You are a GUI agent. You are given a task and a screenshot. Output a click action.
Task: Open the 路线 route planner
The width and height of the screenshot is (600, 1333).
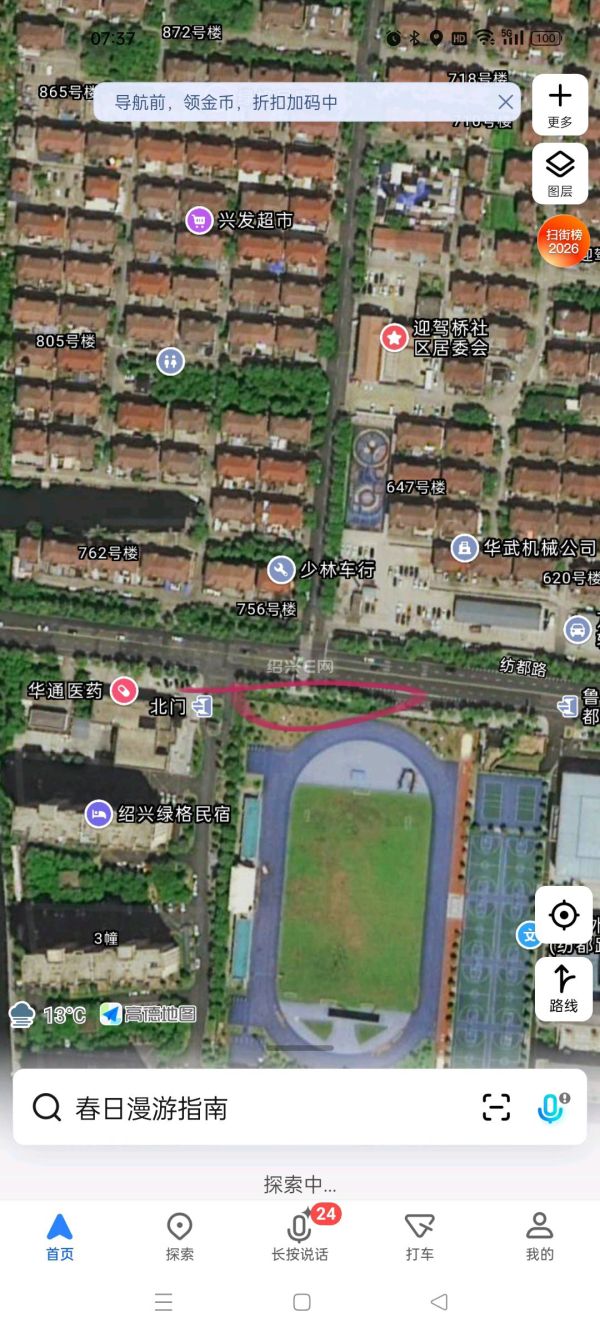pyautogui.click(x=563, y=988)
